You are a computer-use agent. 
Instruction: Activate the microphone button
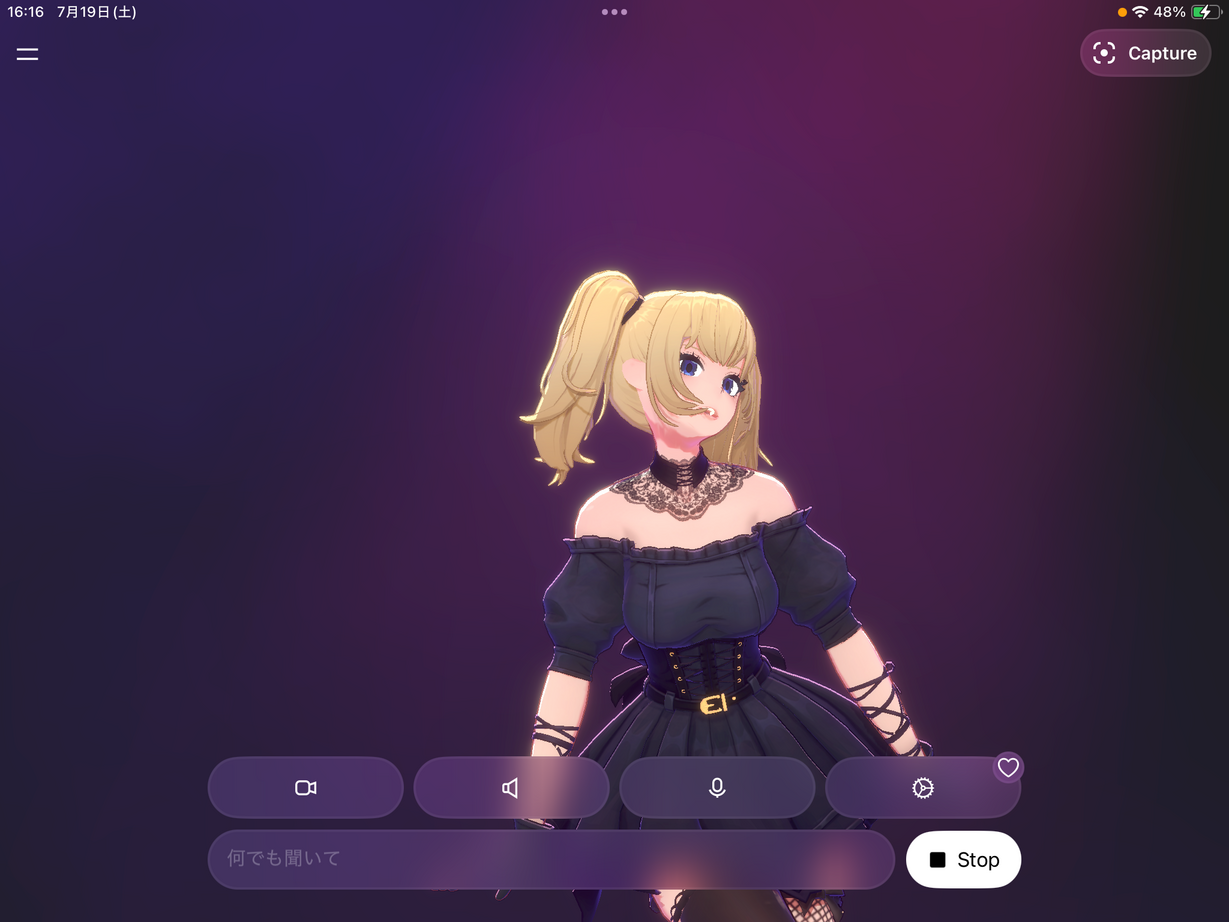tap(717, 788)
